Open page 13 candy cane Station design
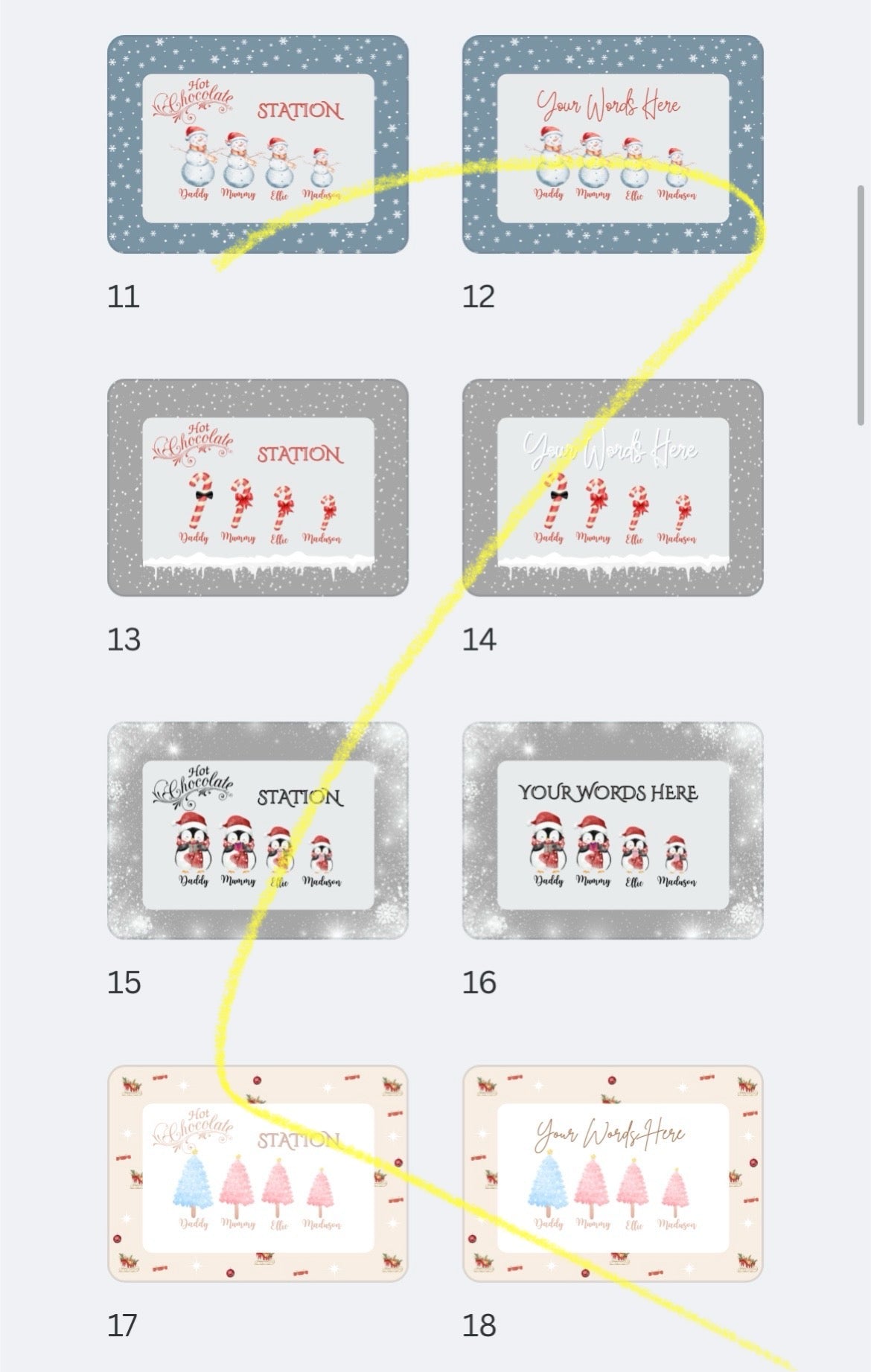Viewport: 871px width, 1372px height. [x=258, y=487]
